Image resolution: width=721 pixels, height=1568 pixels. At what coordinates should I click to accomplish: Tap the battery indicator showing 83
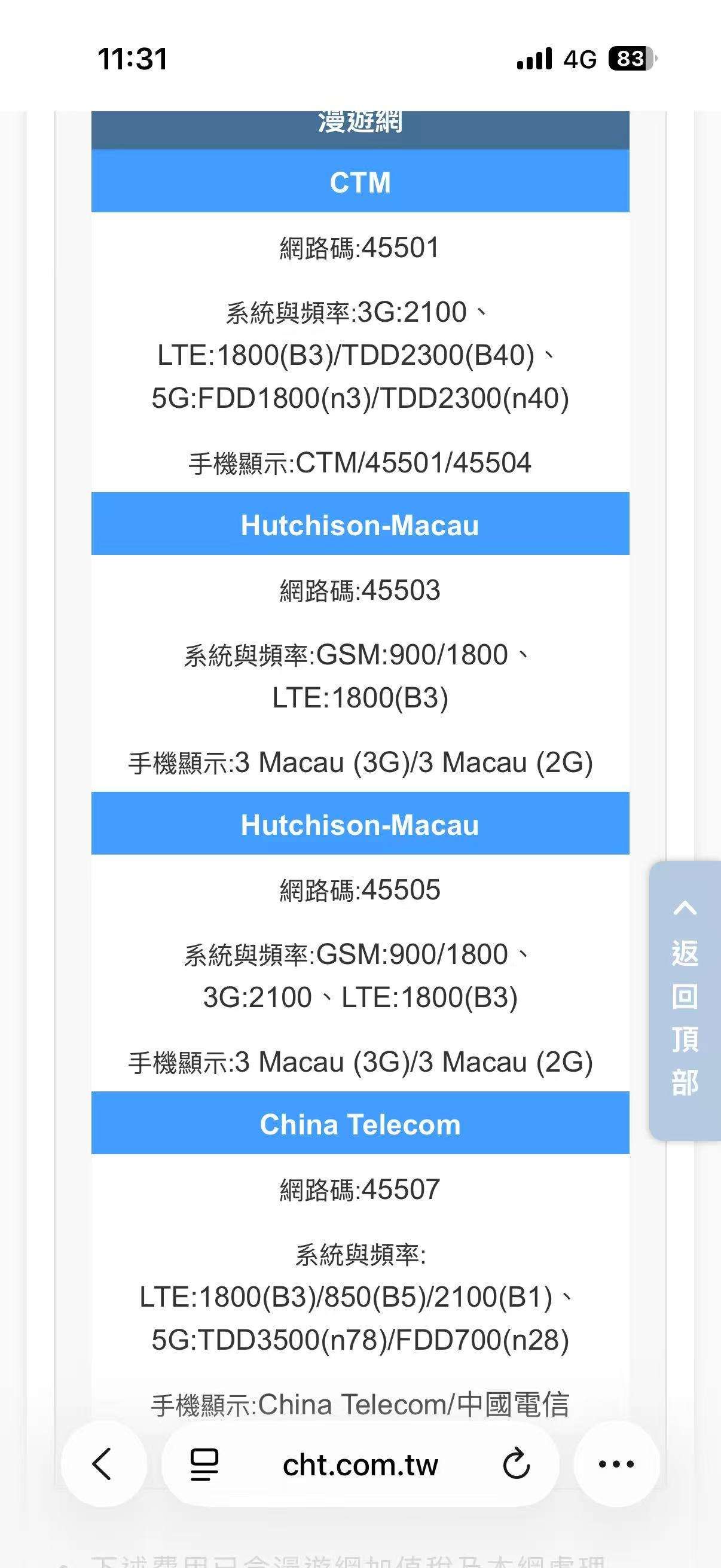(x=631, y=58)
